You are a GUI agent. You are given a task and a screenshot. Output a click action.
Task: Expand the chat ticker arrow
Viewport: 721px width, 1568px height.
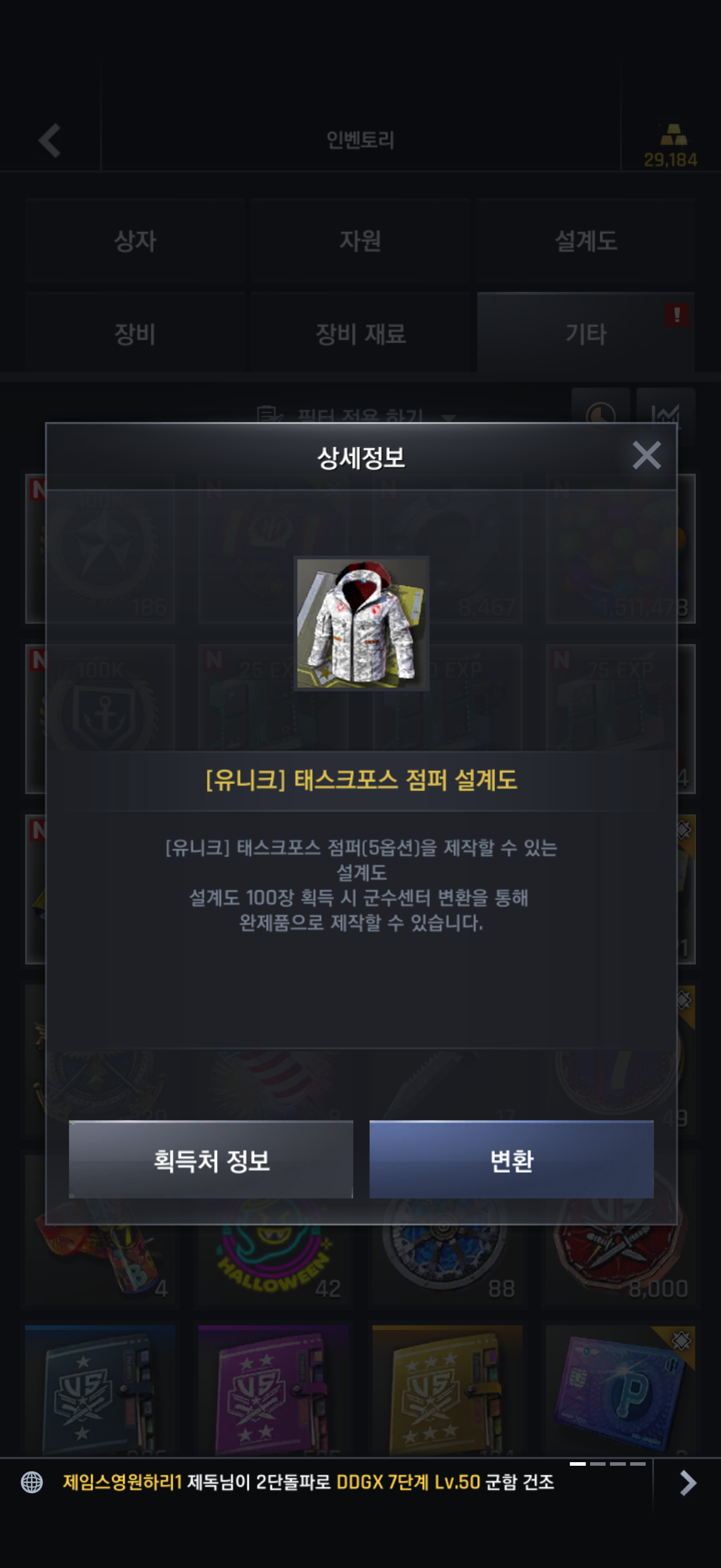tap(688, 1482)
